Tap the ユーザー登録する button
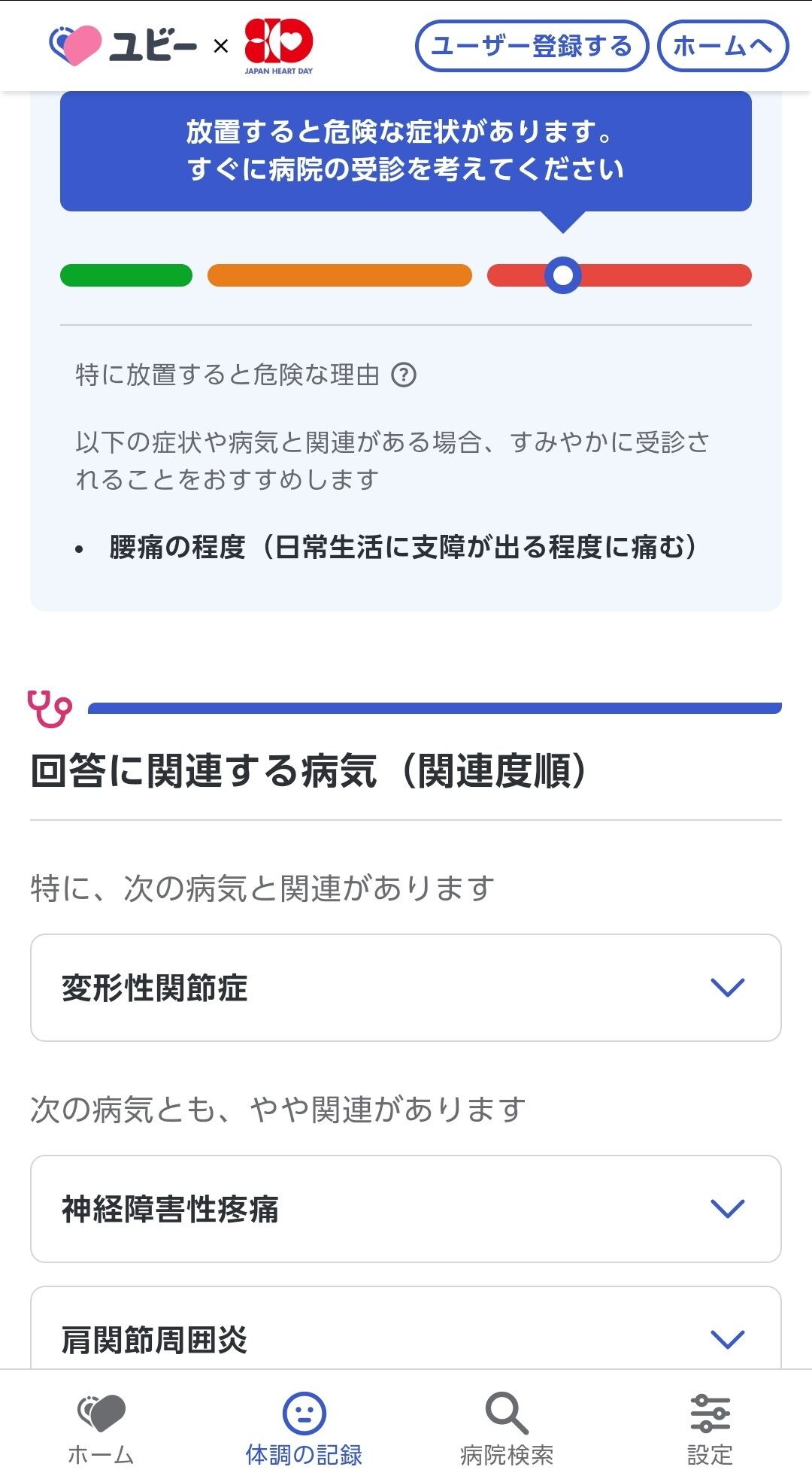 point(532,46)
